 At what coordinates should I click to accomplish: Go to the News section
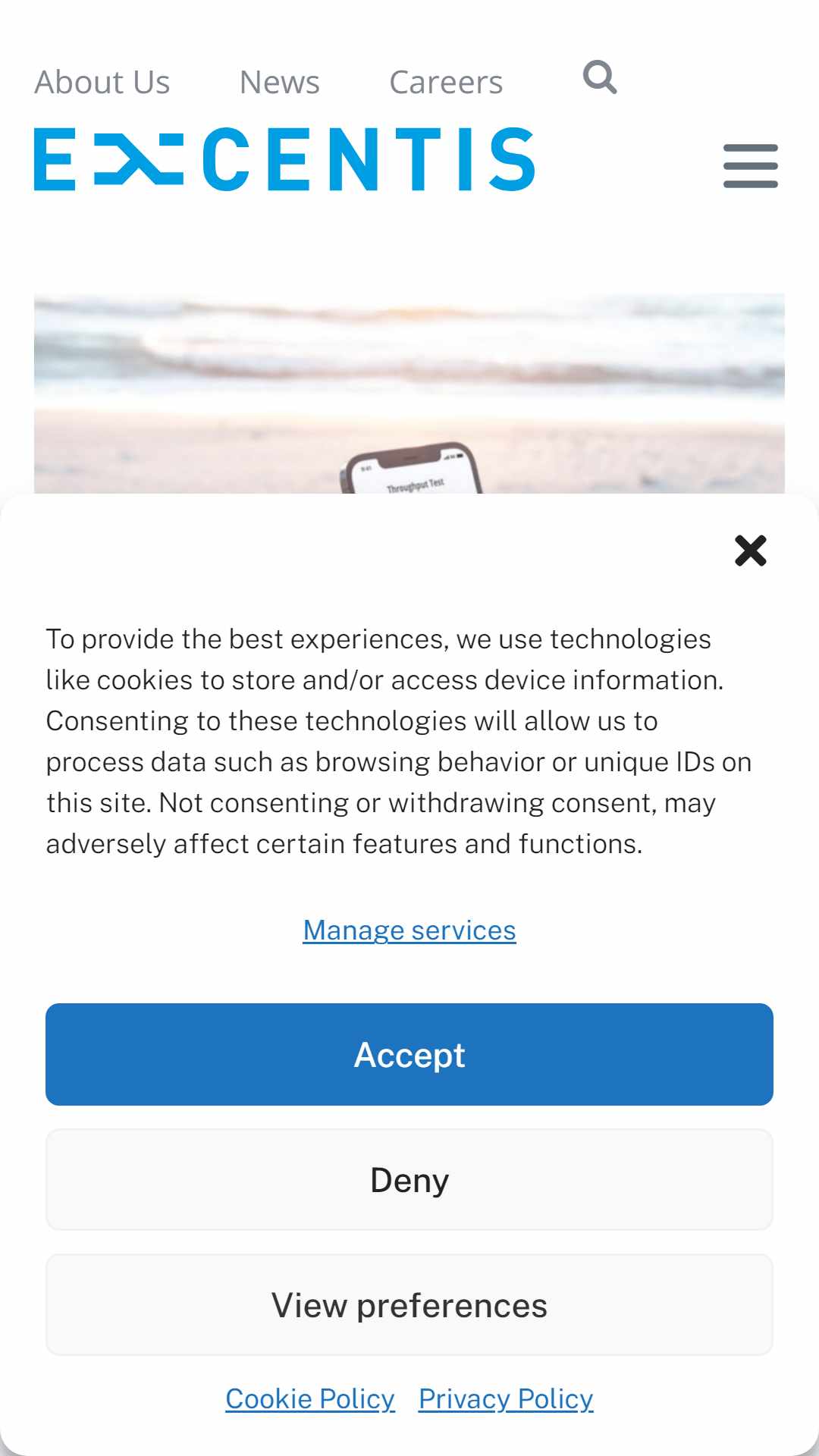coord(279,82)
